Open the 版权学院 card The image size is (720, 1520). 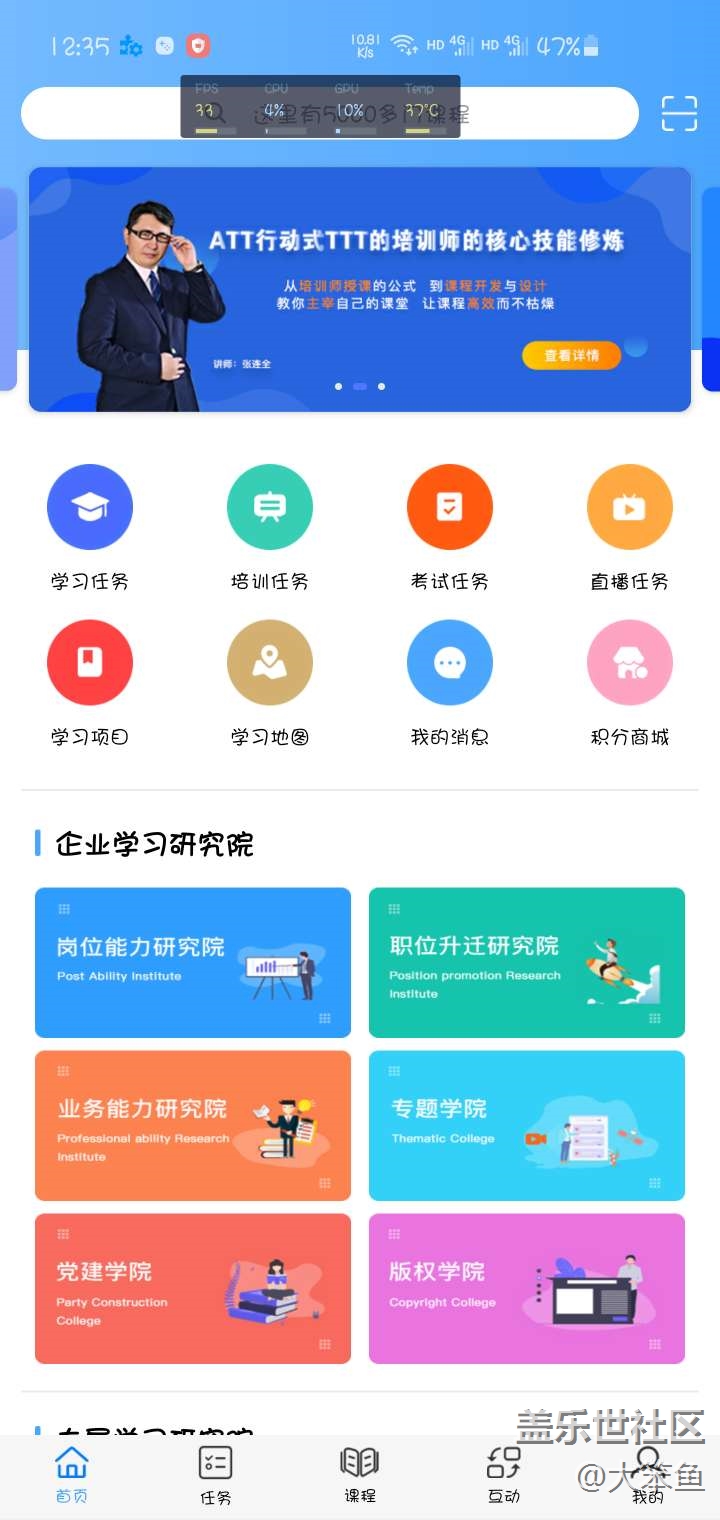pyautogui.click(x=527, y=1288)
